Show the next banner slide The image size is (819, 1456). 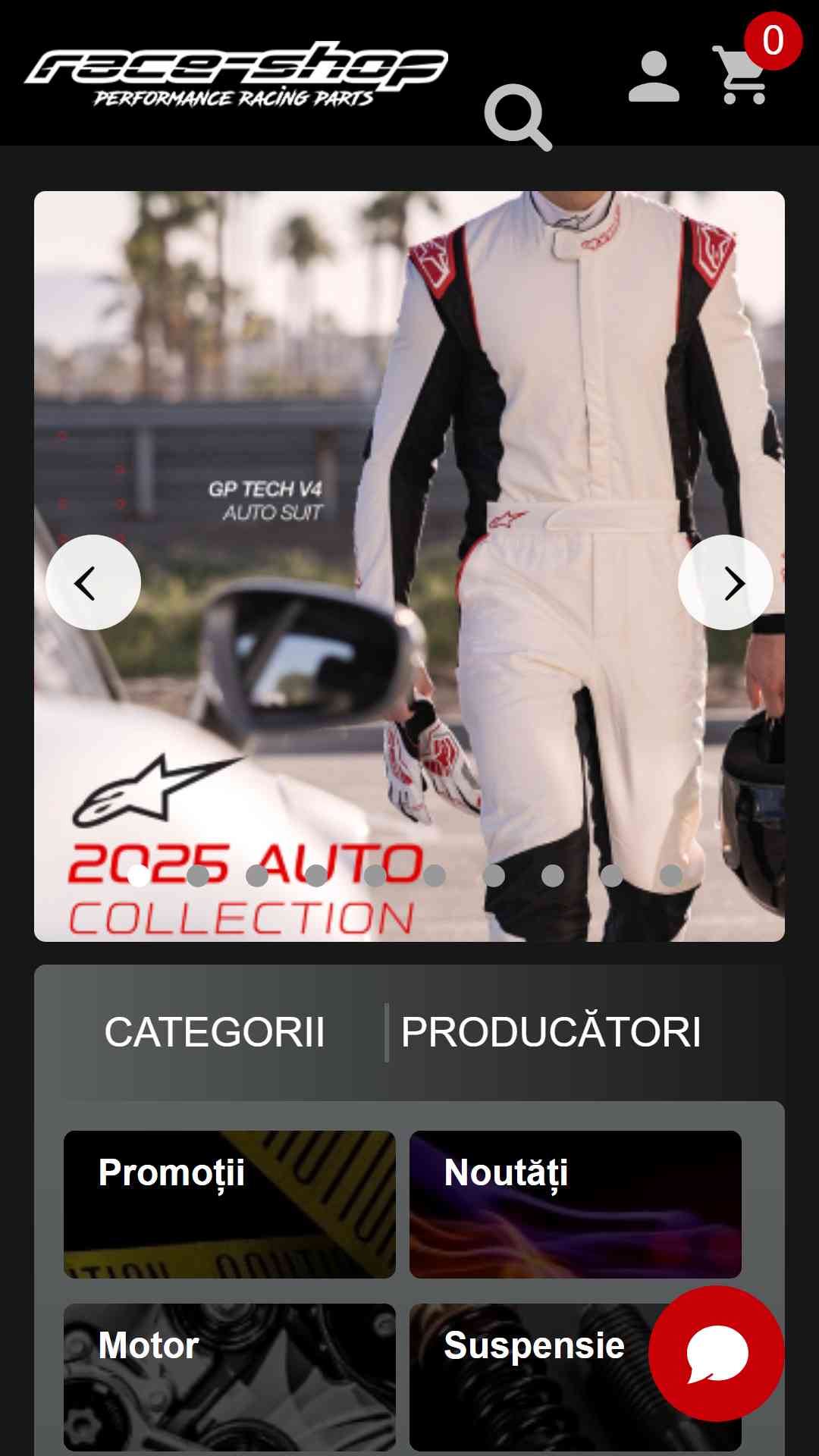coord(726,582)
